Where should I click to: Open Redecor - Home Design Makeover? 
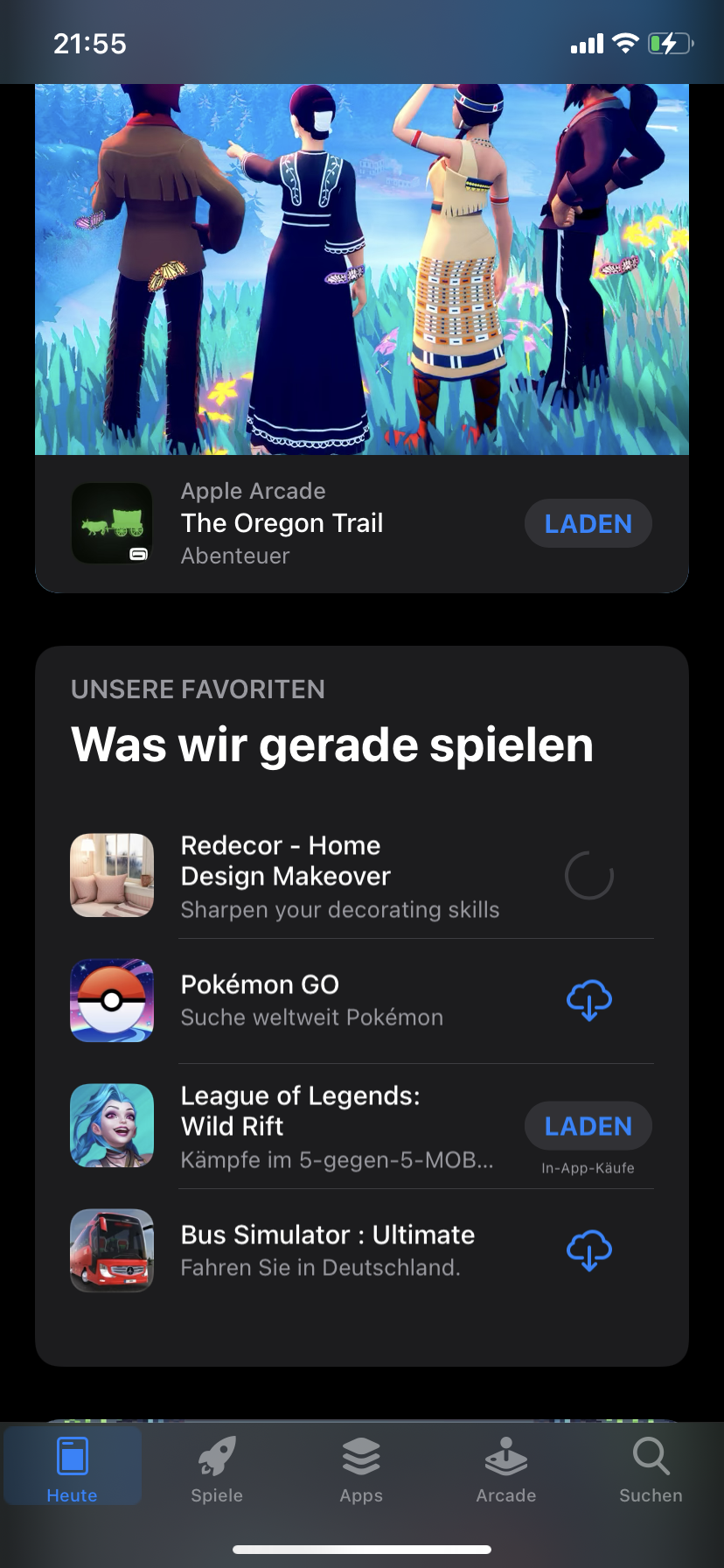point(339,876)
